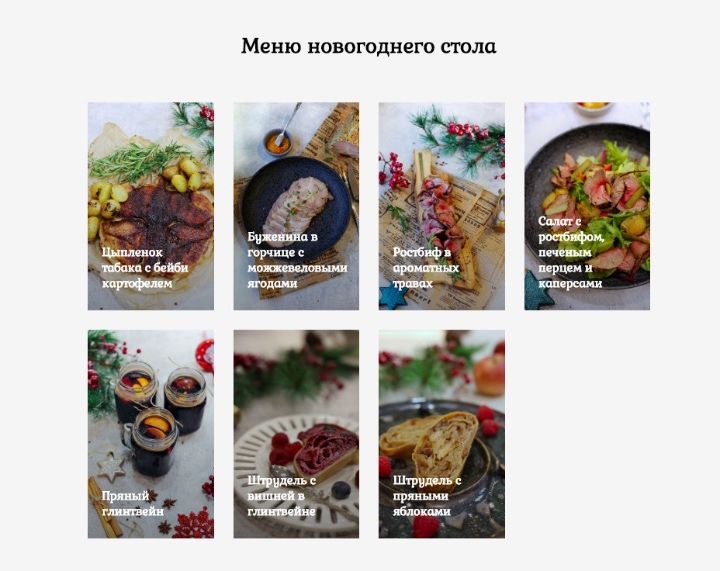Open Штрудель с вишней в глинтвейне

tap(296, 434)
